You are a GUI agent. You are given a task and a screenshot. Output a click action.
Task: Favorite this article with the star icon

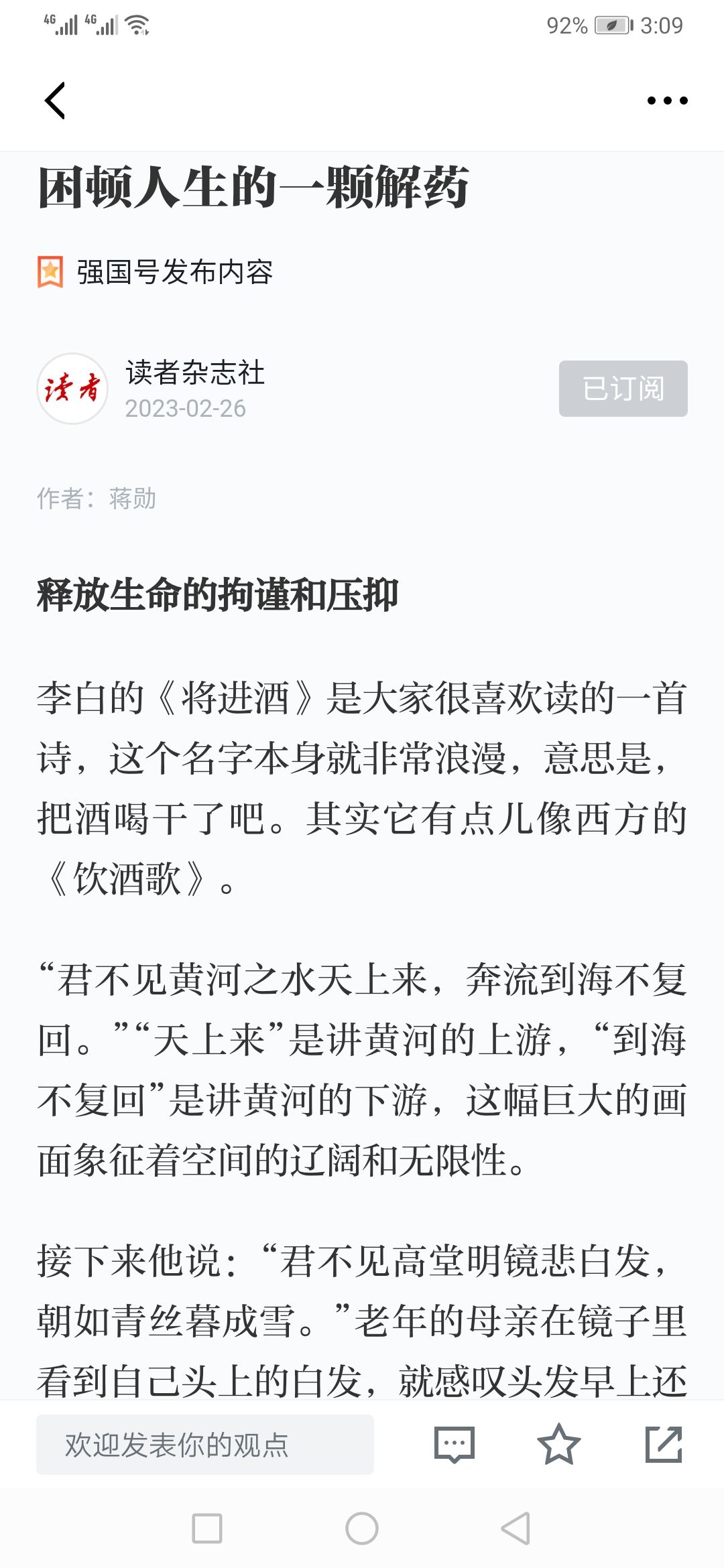[558, 1444]
